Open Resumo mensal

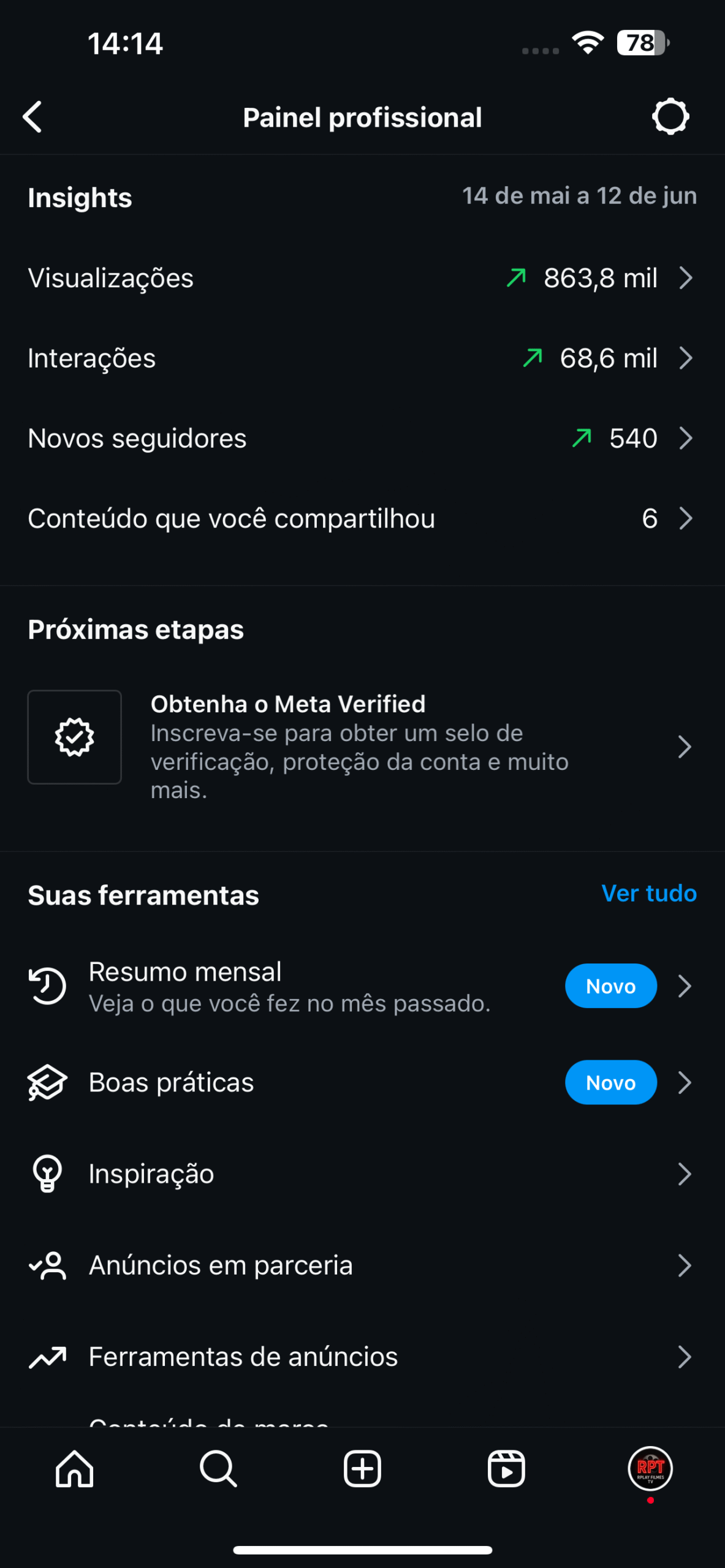tap(362, 986)
